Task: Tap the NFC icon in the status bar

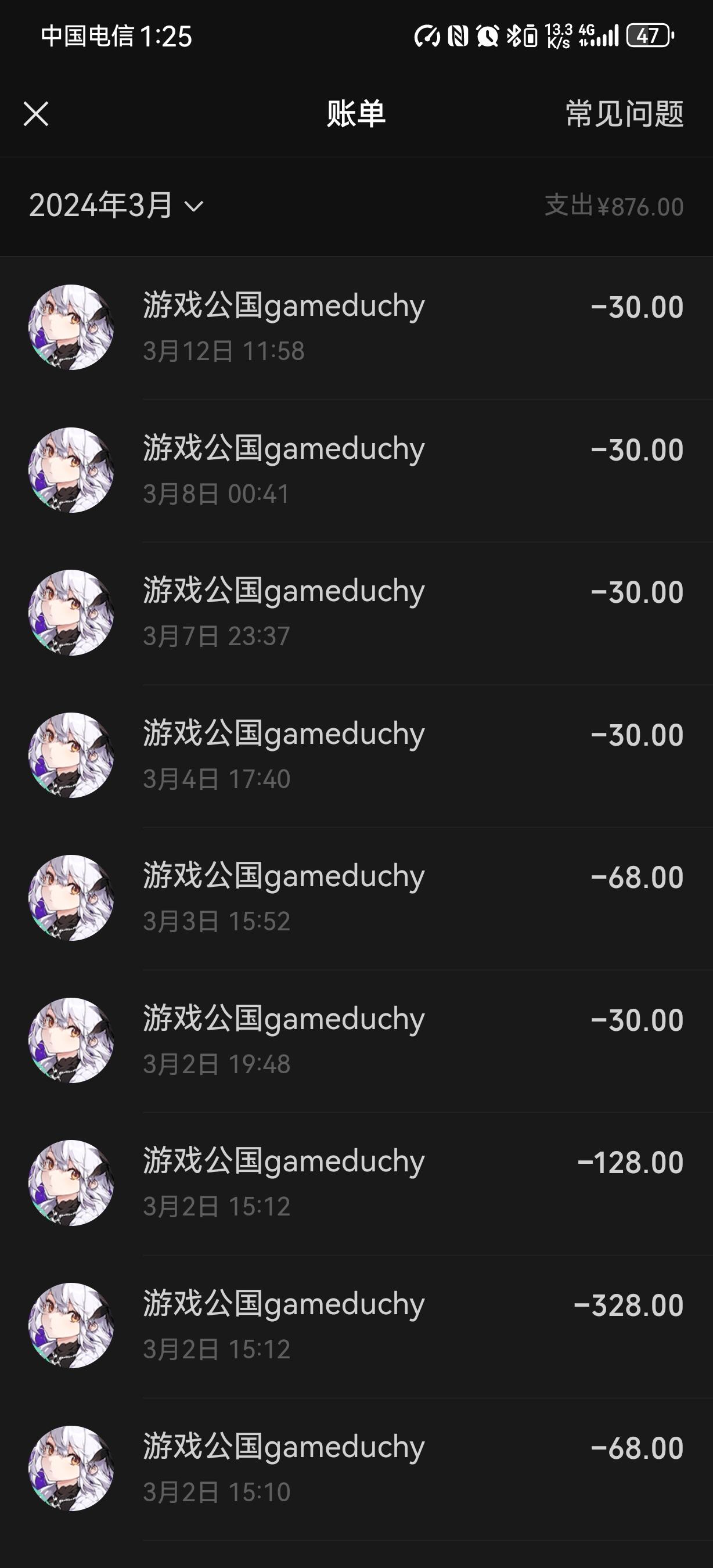Action: 458,37
